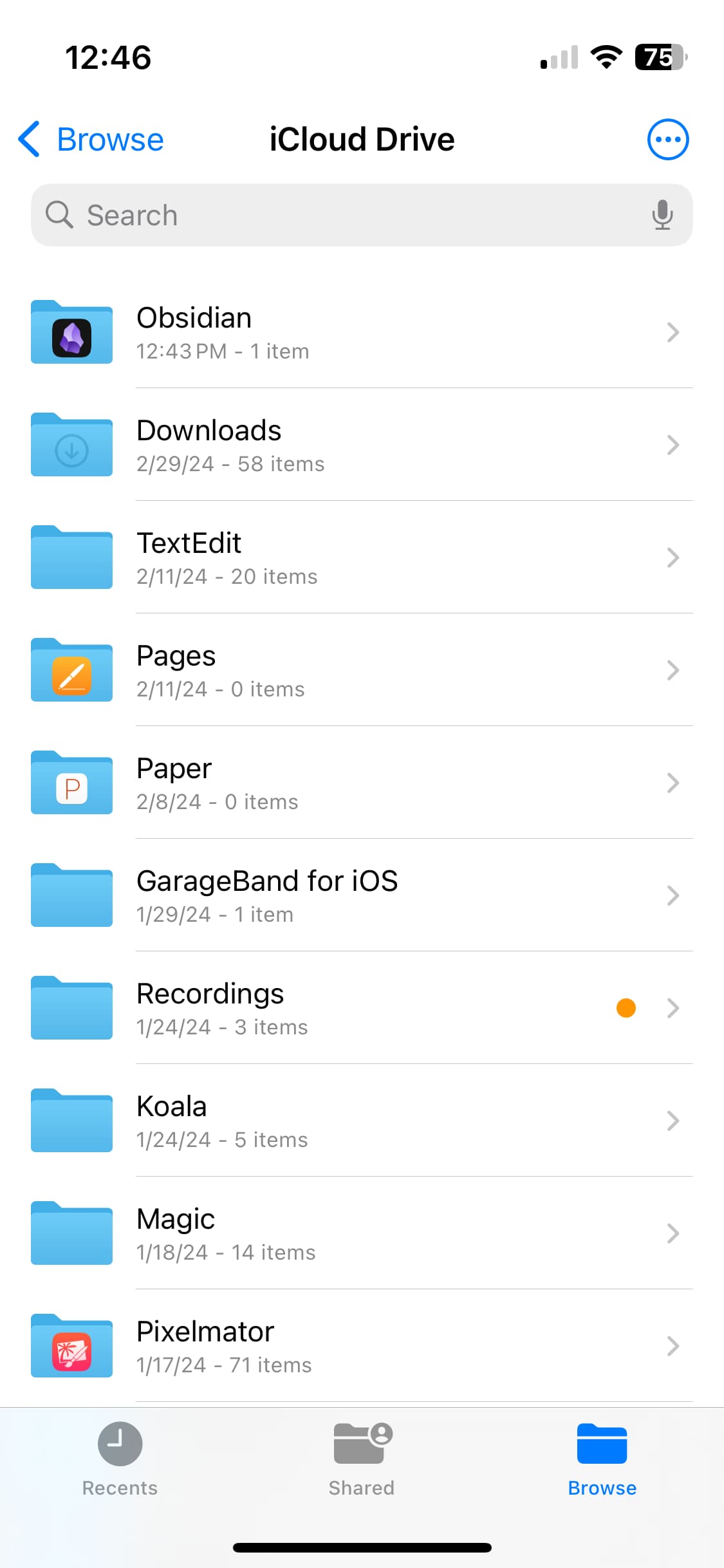The width and height of the screenshot is (724, 1568).
Task: Open the Recordings folder
Action: pyautogui.click(x=362, y=1008)
